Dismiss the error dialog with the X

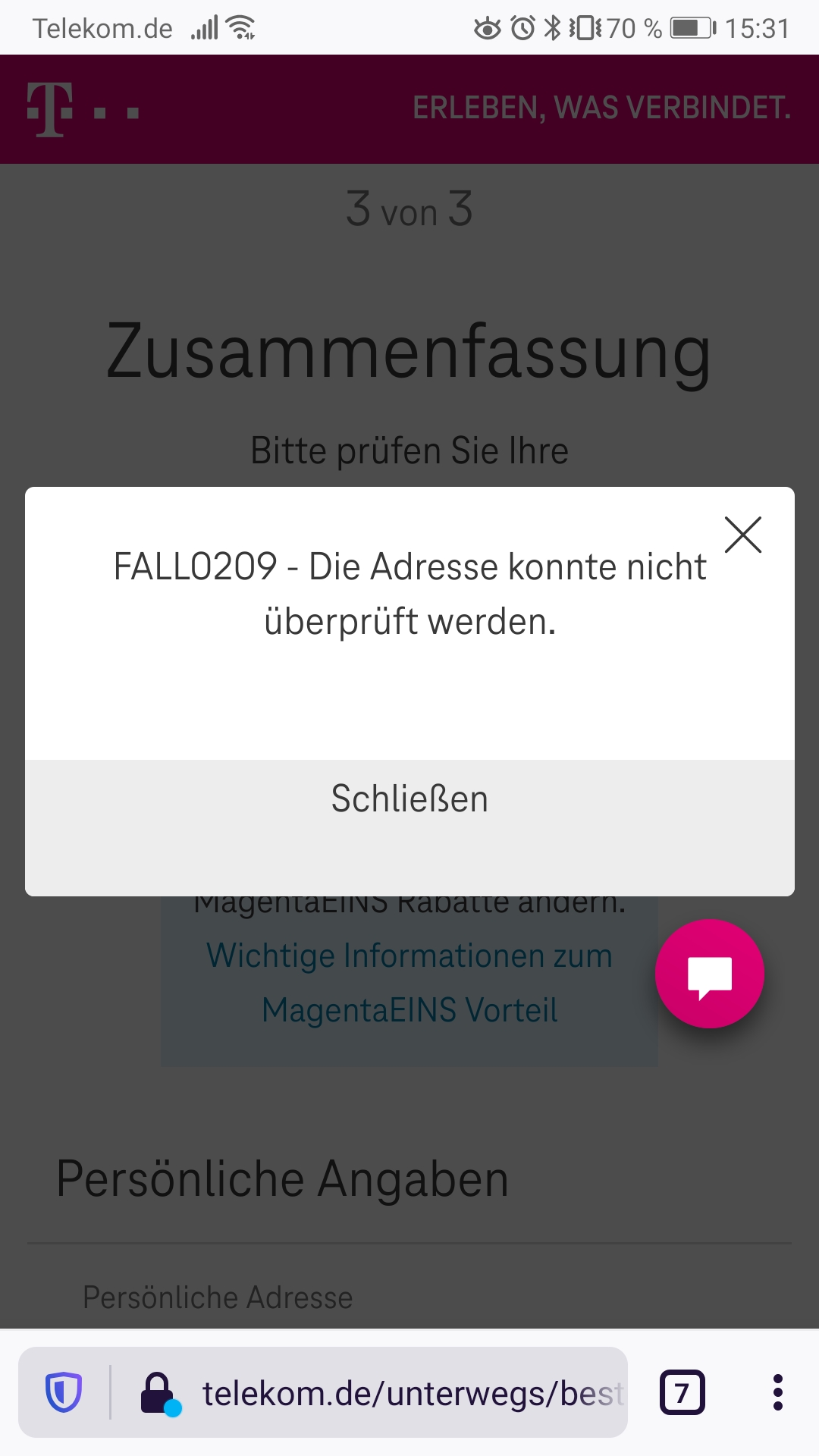click(743, 535)
